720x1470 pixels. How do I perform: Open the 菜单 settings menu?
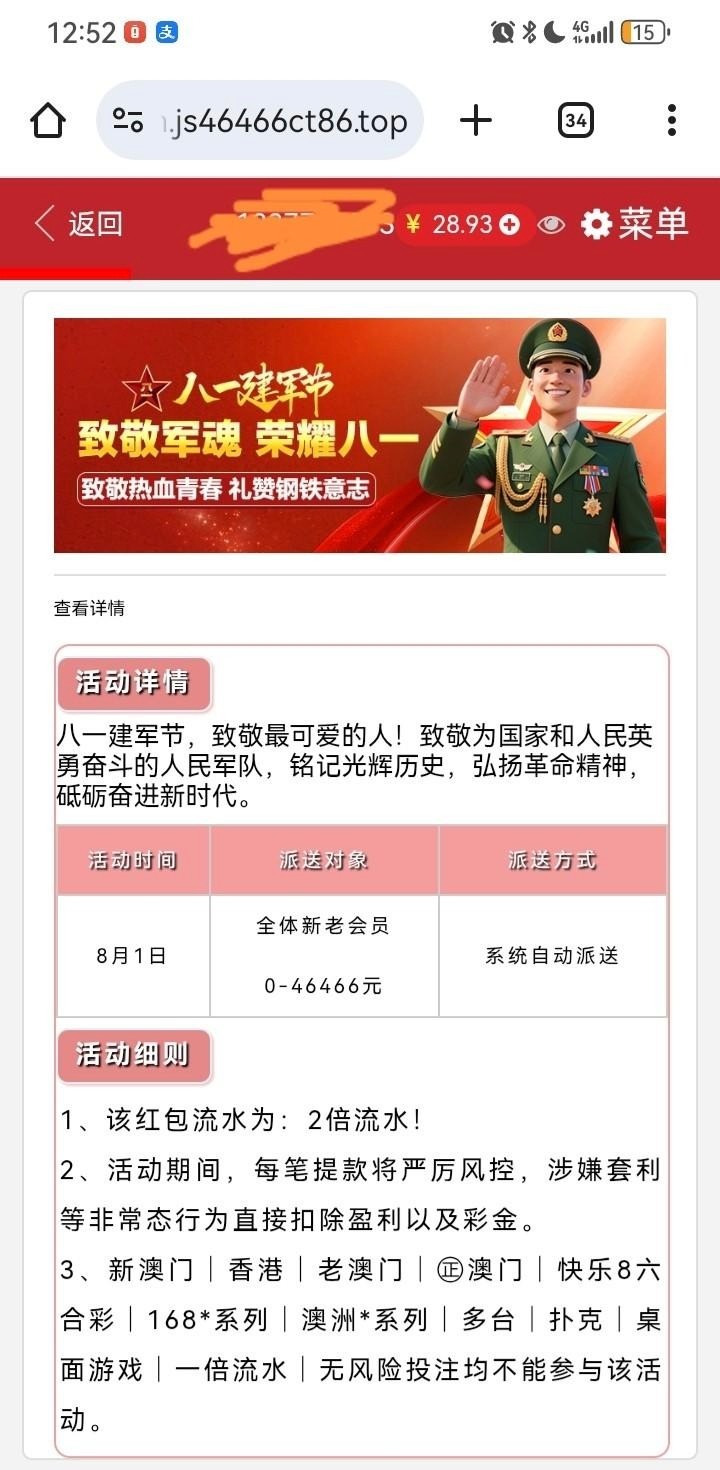tap(636, 224)
